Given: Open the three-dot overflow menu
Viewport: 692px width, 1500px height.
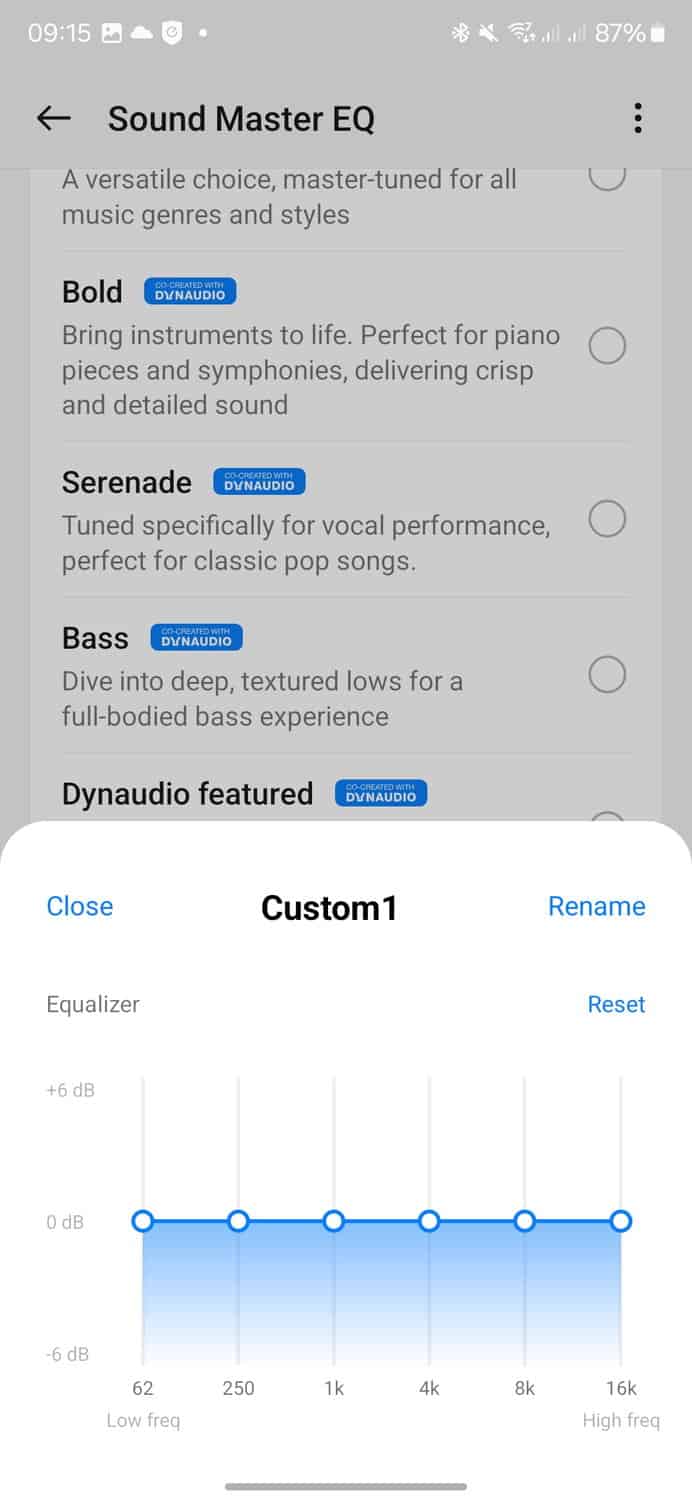Looking at the screenshot, I should tap(637, 119).
